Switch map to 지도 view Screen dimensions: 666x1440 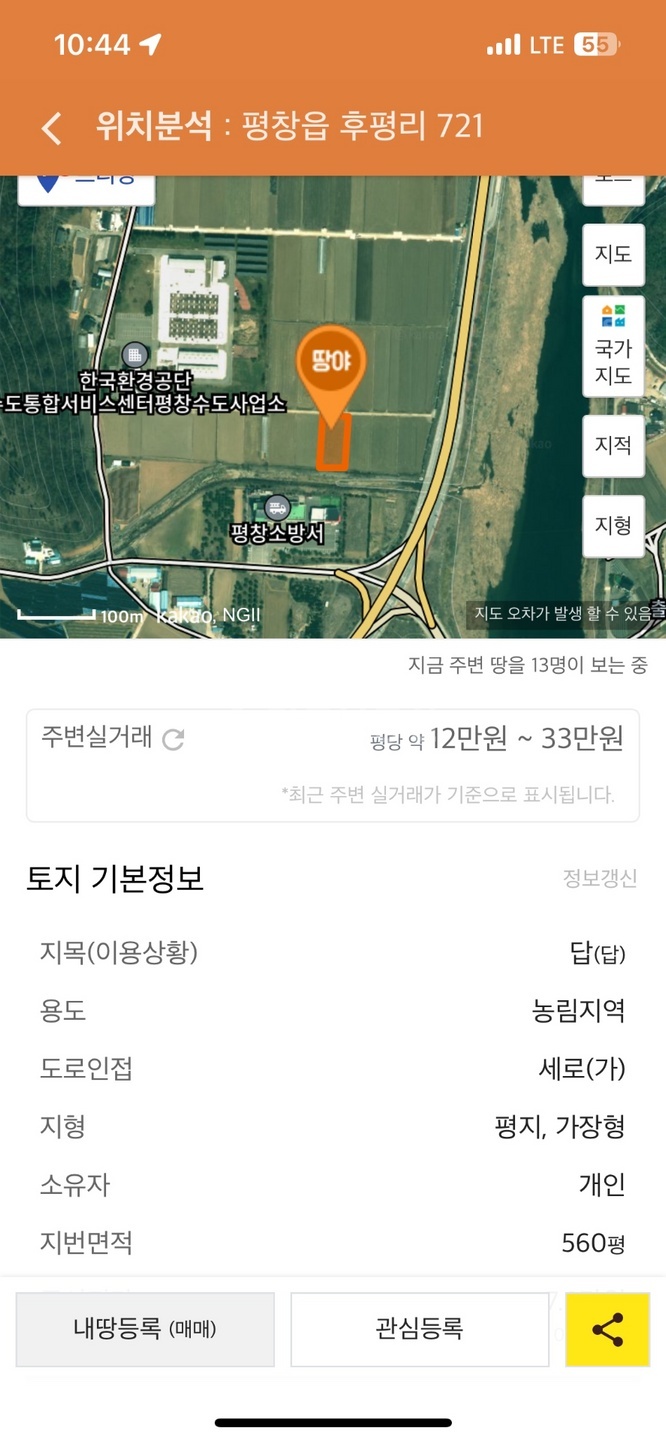[x=613, y=254]
